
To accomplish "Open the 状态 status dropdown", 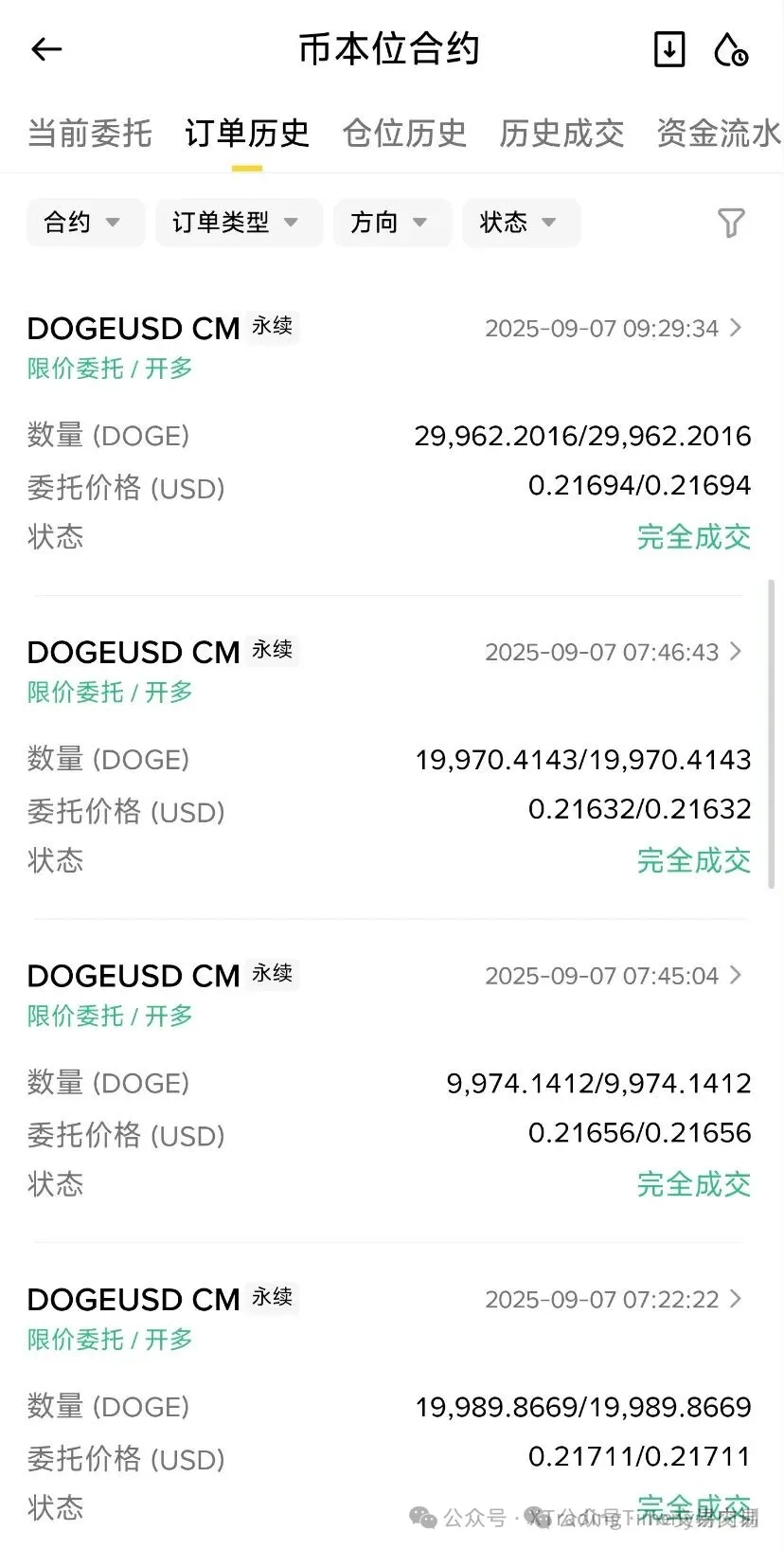I will (521, 223).
